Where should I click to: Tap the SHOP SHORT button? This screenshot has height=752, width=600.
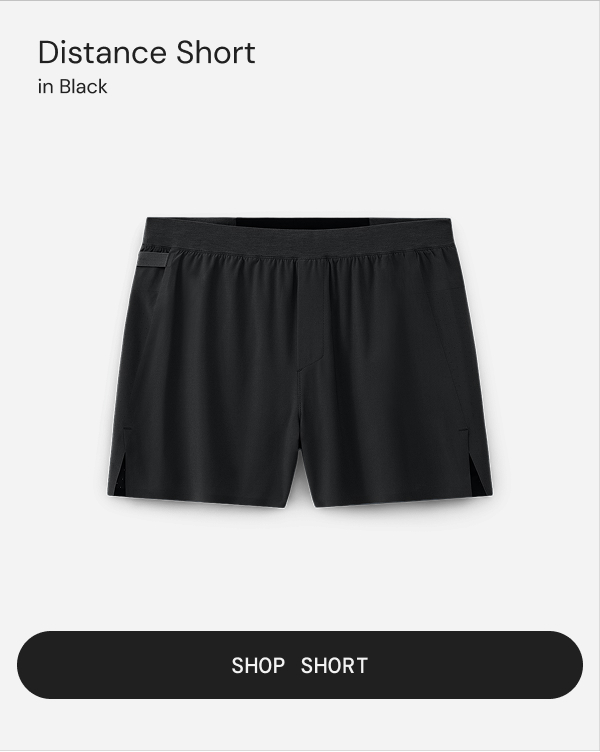[x=300, y=665]
